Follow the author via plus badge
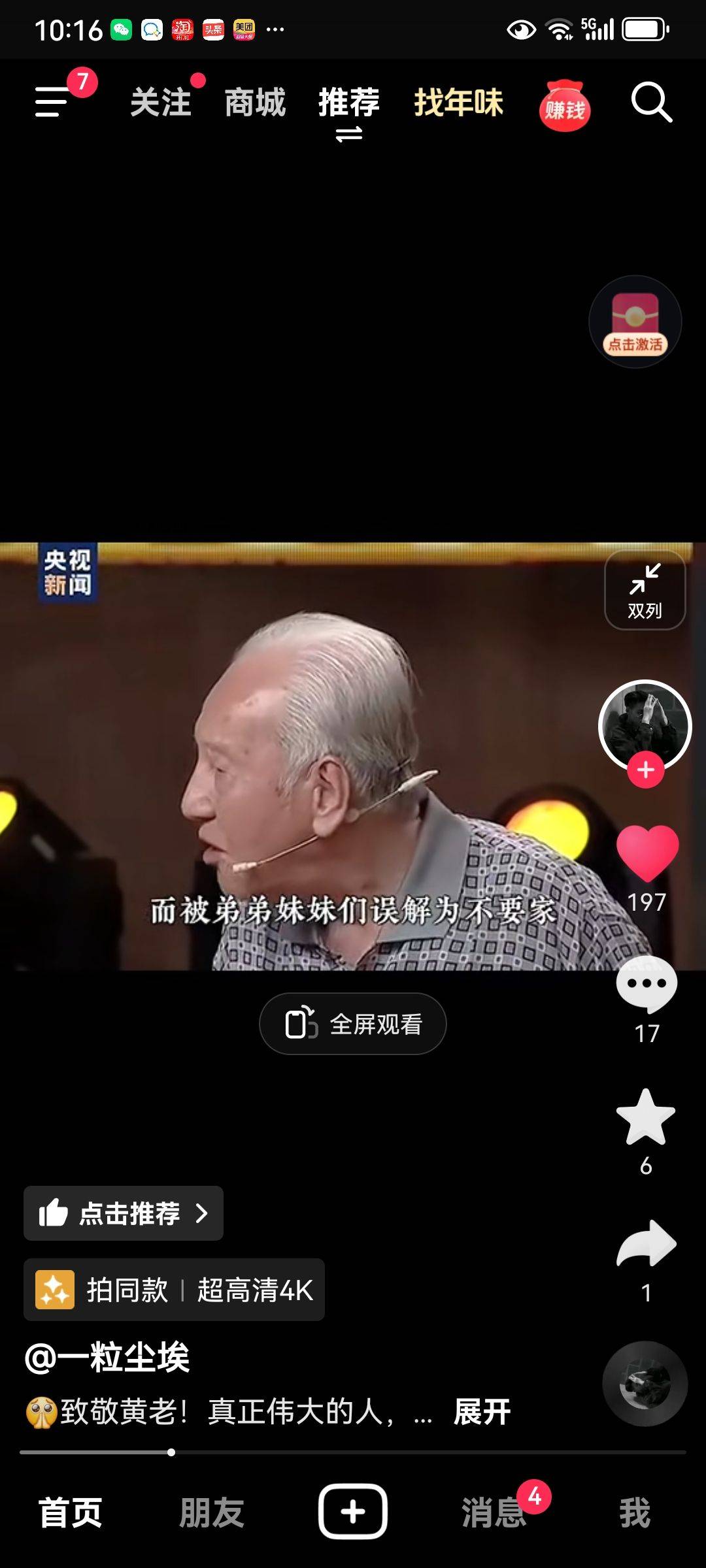706x1568 pixels. pos(645,770)
